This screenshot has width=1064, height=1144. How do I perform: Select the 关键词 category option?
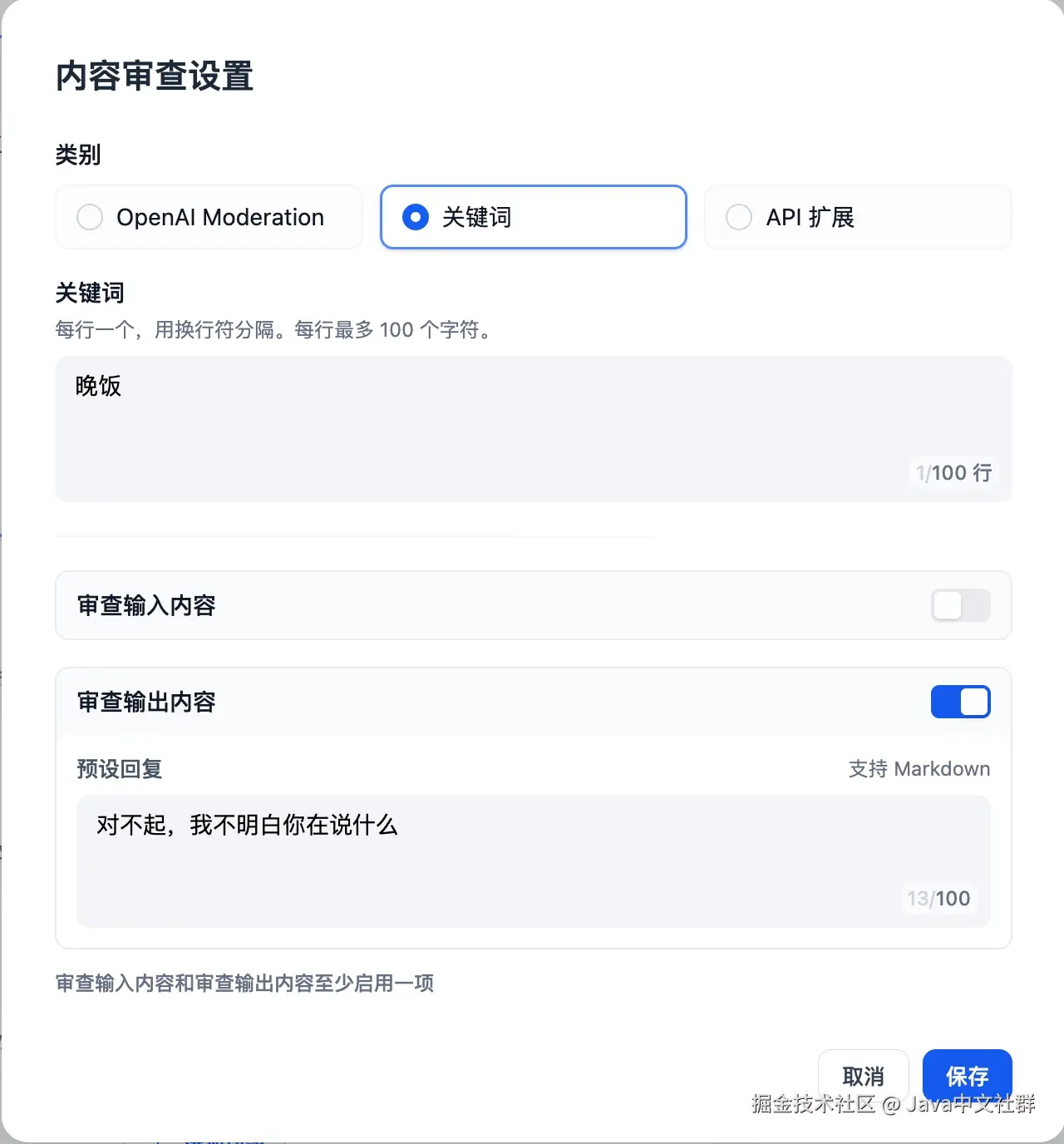pos(533,217)
